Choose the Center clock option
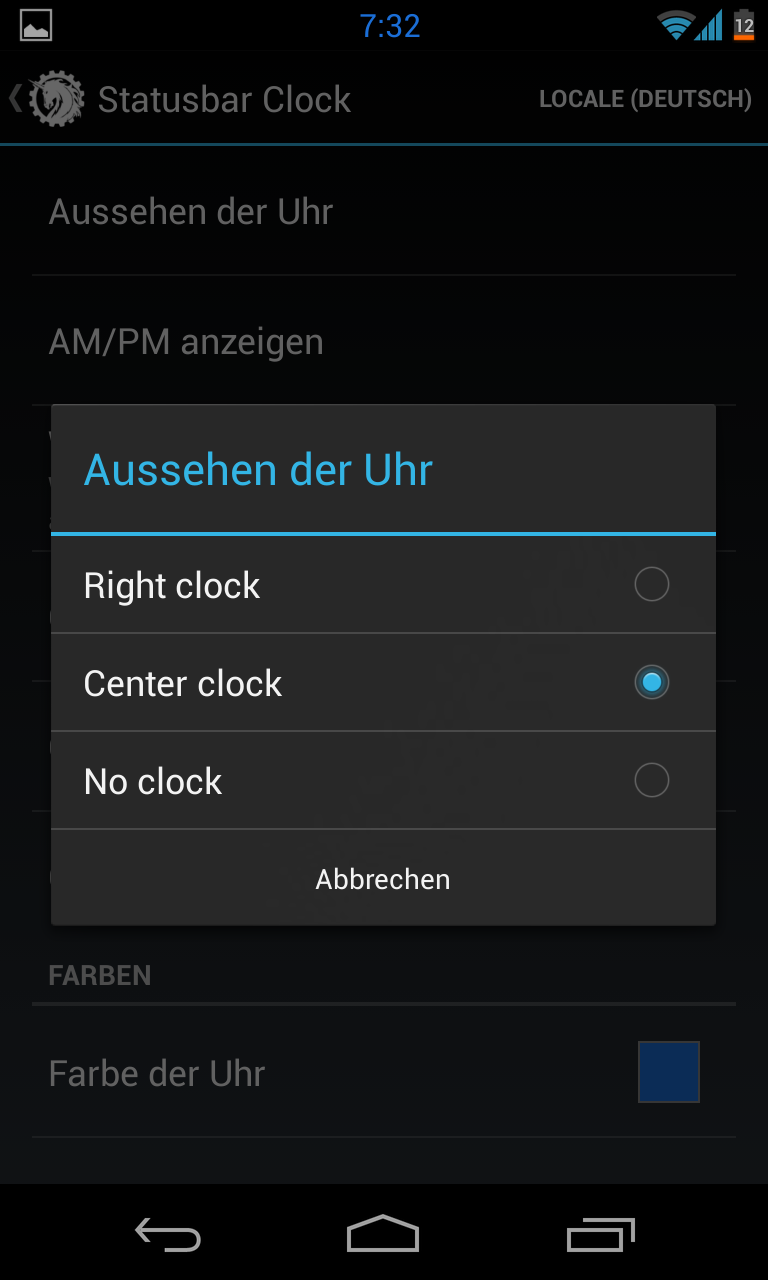The image size is (768, 1280). point(383,683)
